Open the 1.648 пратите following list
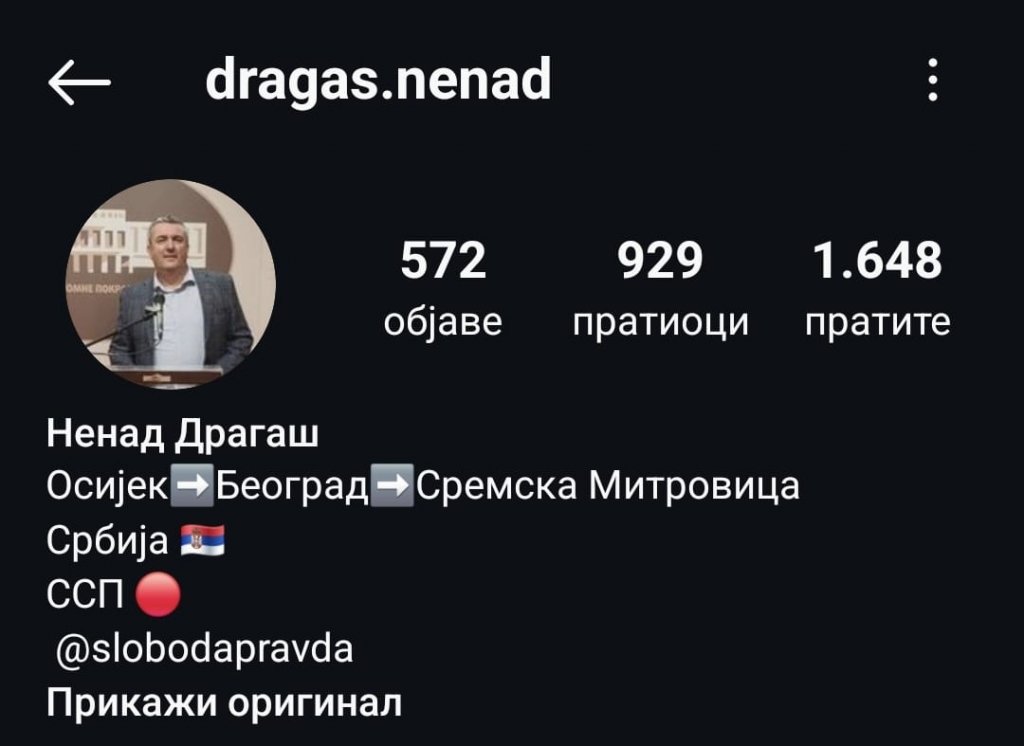1024x746 pixels. (x=877, y=289)
